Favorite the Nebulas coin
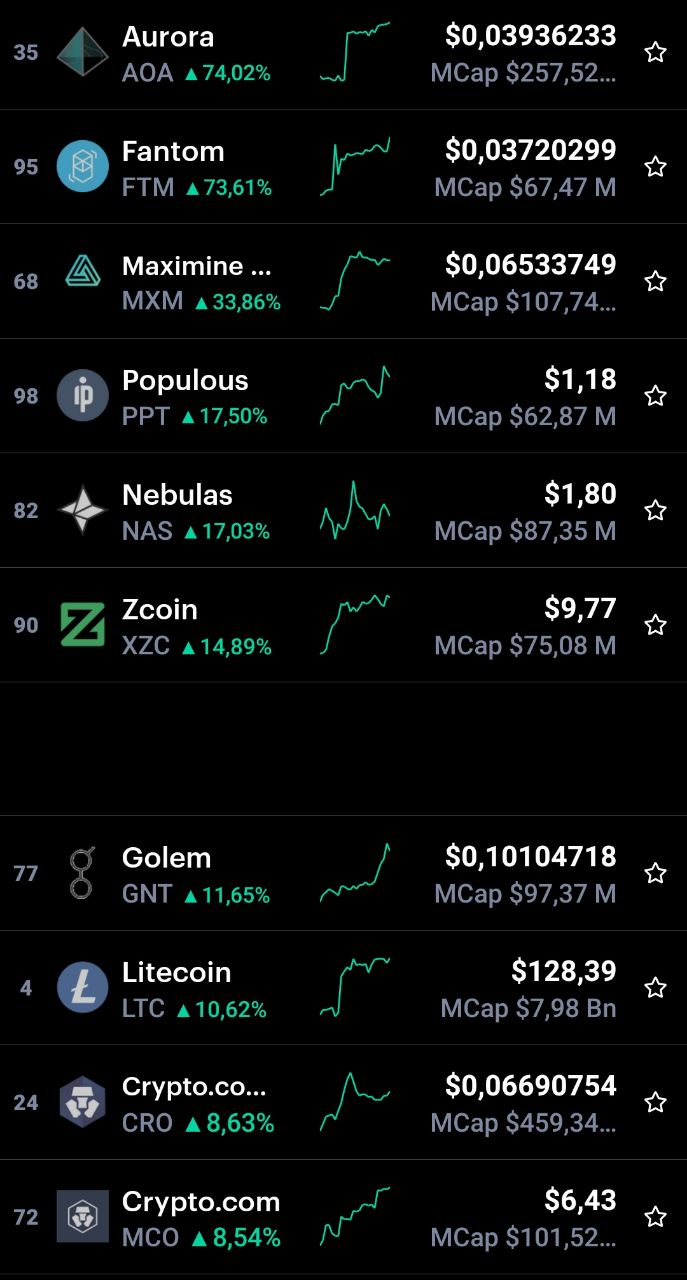Image resolution: width=687 pixels, height=1280 pixels. point(655,510)
